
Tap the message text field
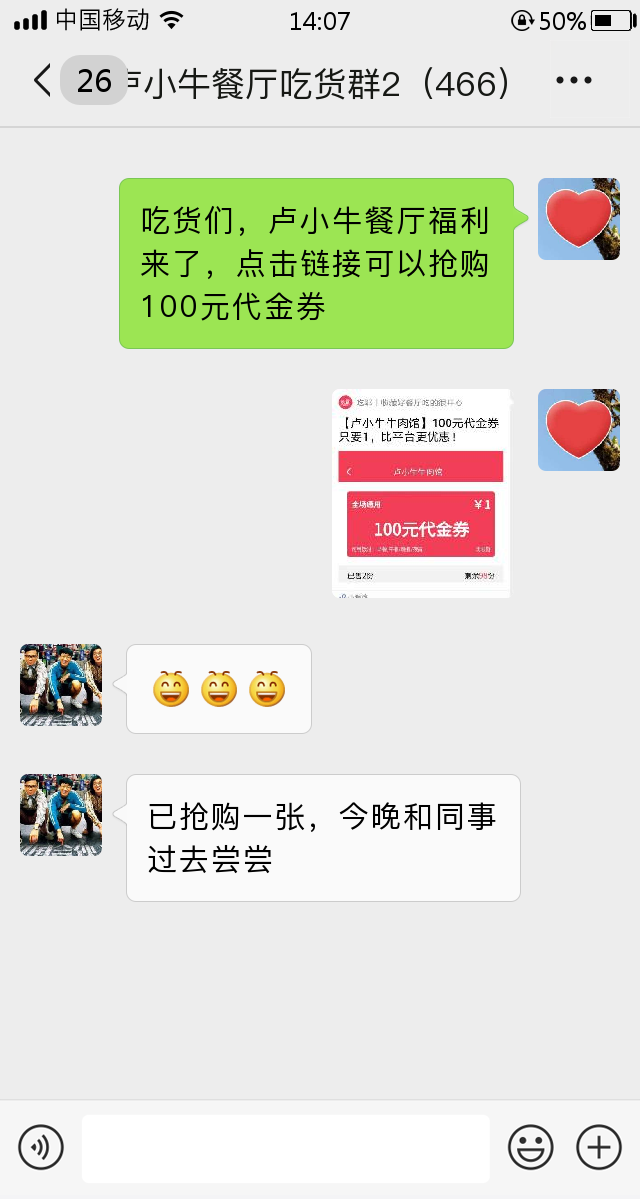(x=286, y=1148)
